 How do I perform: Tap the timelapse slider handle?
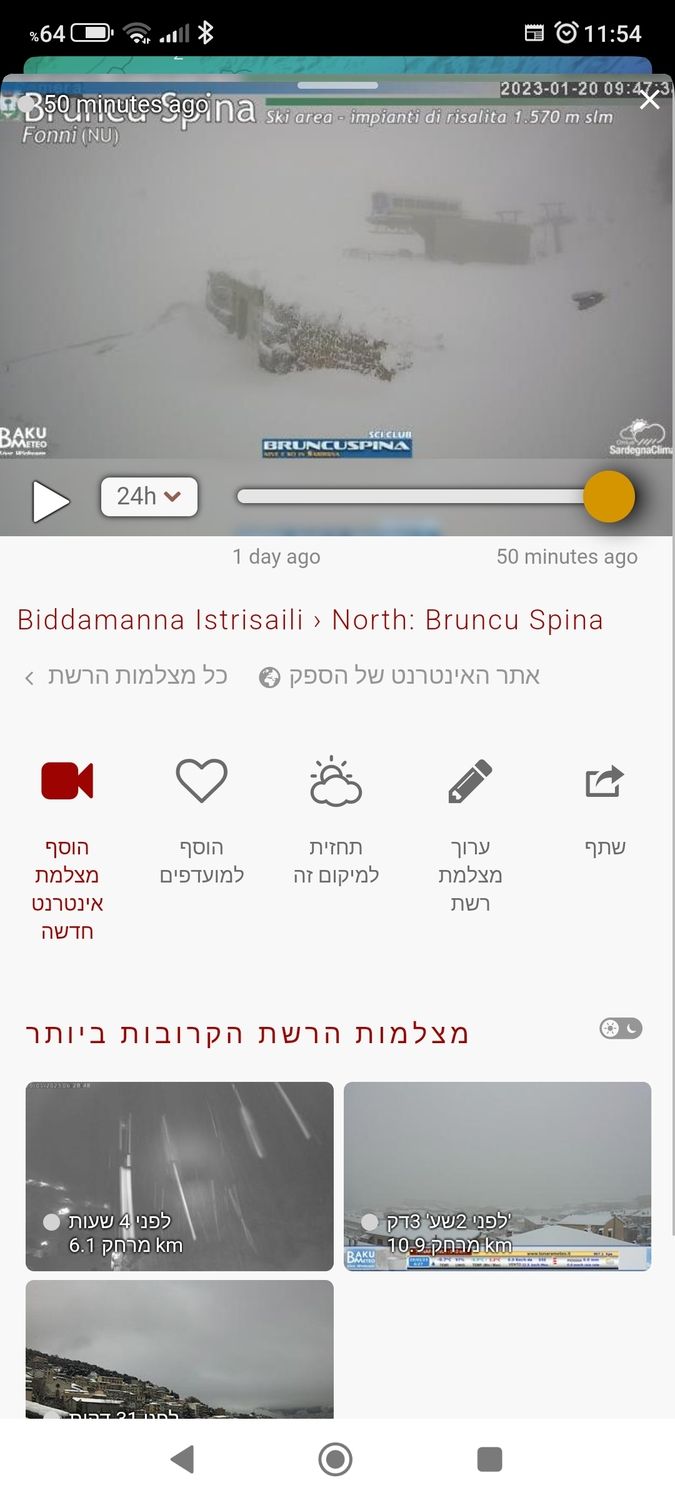pyautogui.click(x=608, y=497)
